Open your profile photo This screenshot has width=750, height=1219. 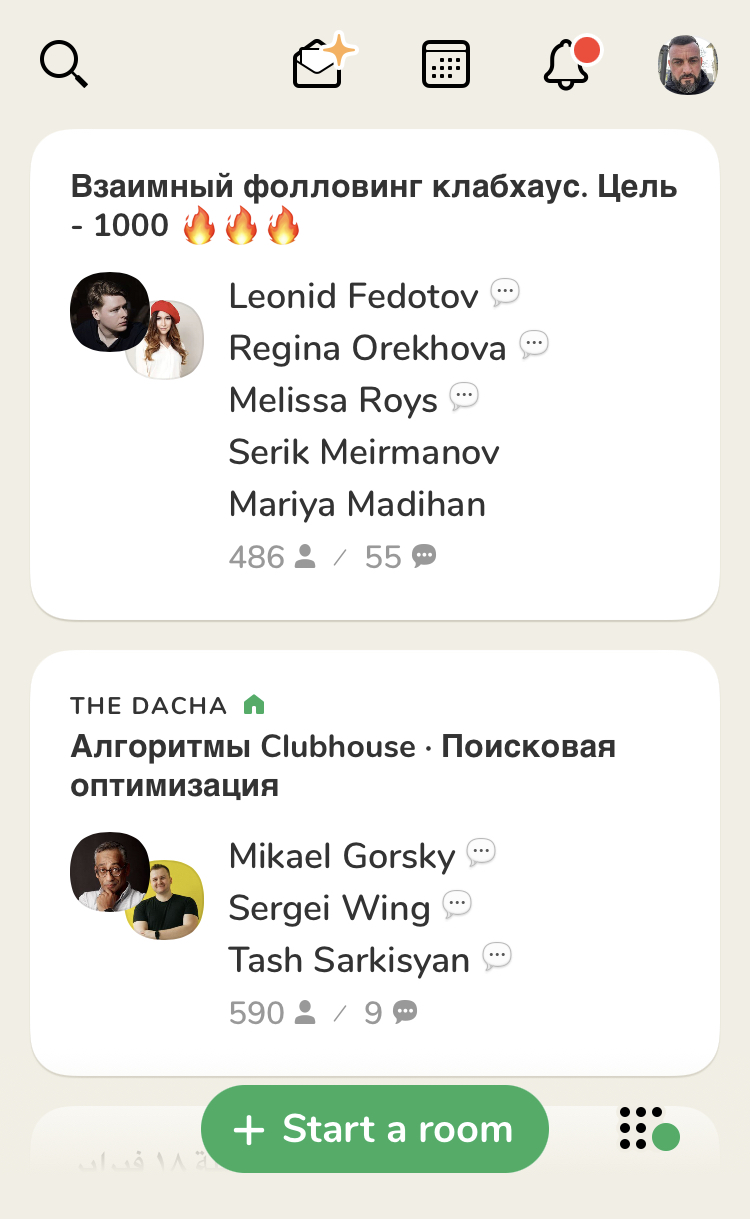click(688, 66)
